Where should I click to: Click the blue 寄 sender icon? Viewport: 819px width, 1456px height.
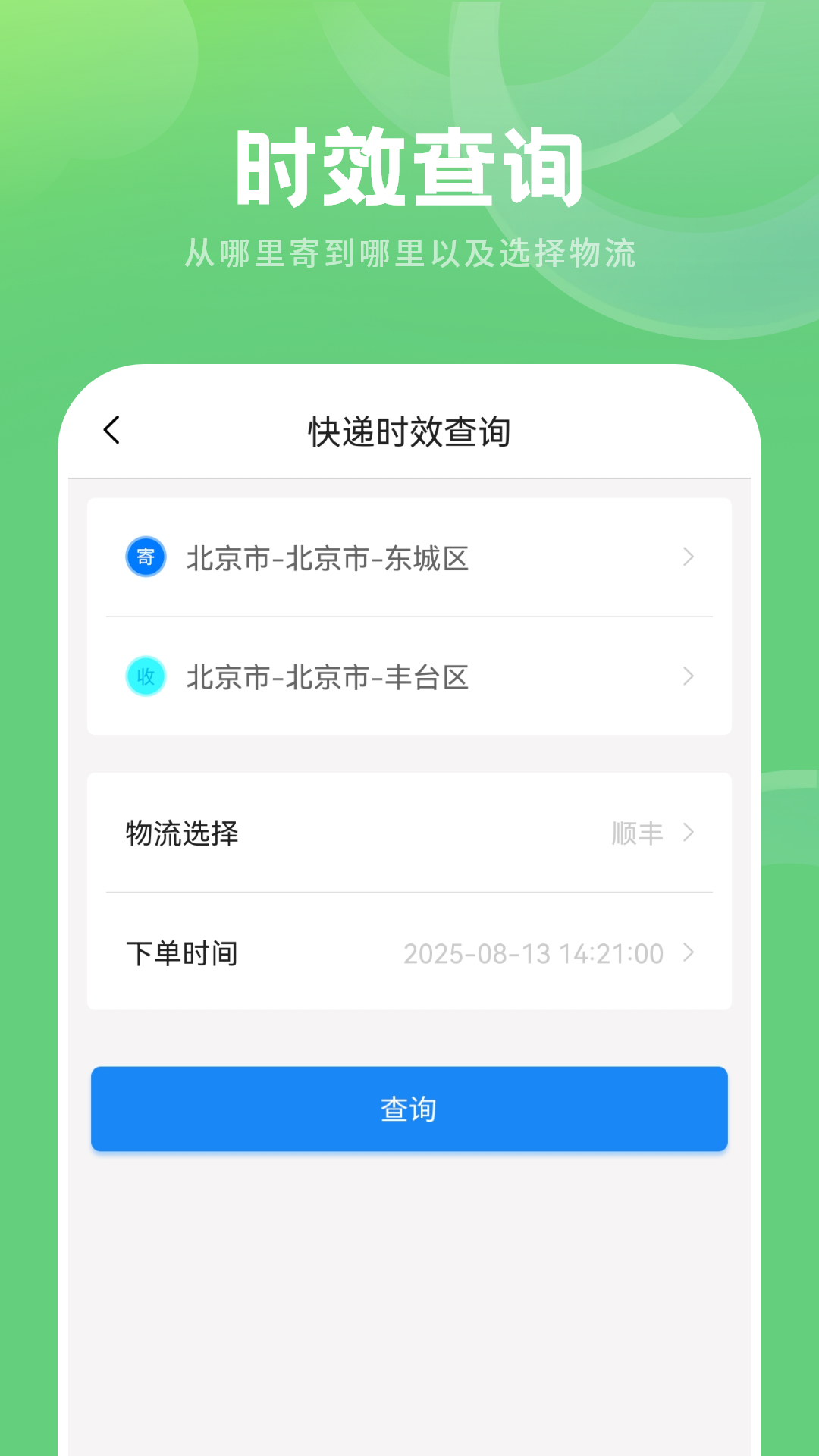[x=145, y=557]
